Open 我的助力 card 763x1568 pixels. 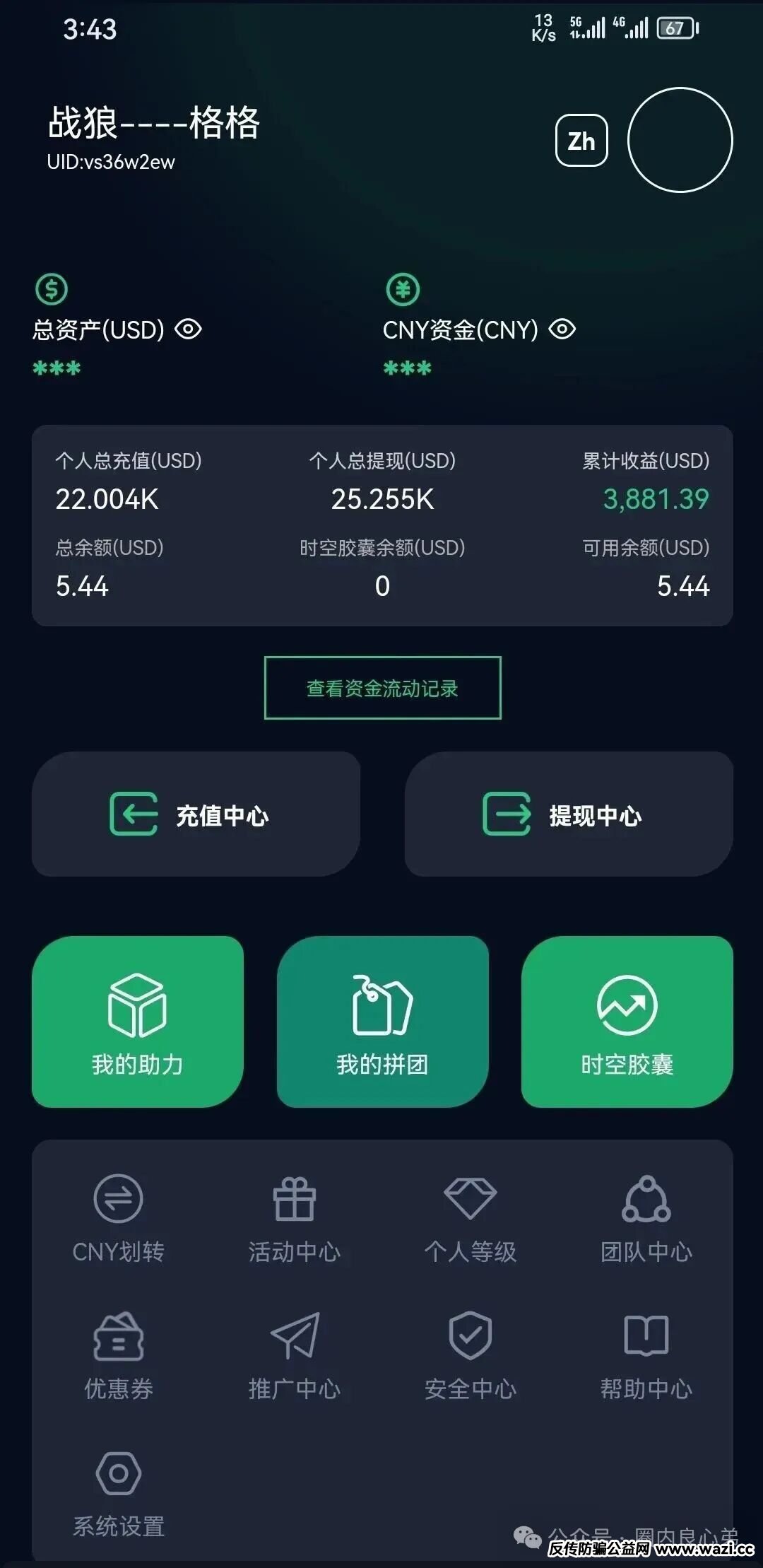point(138,1022)
